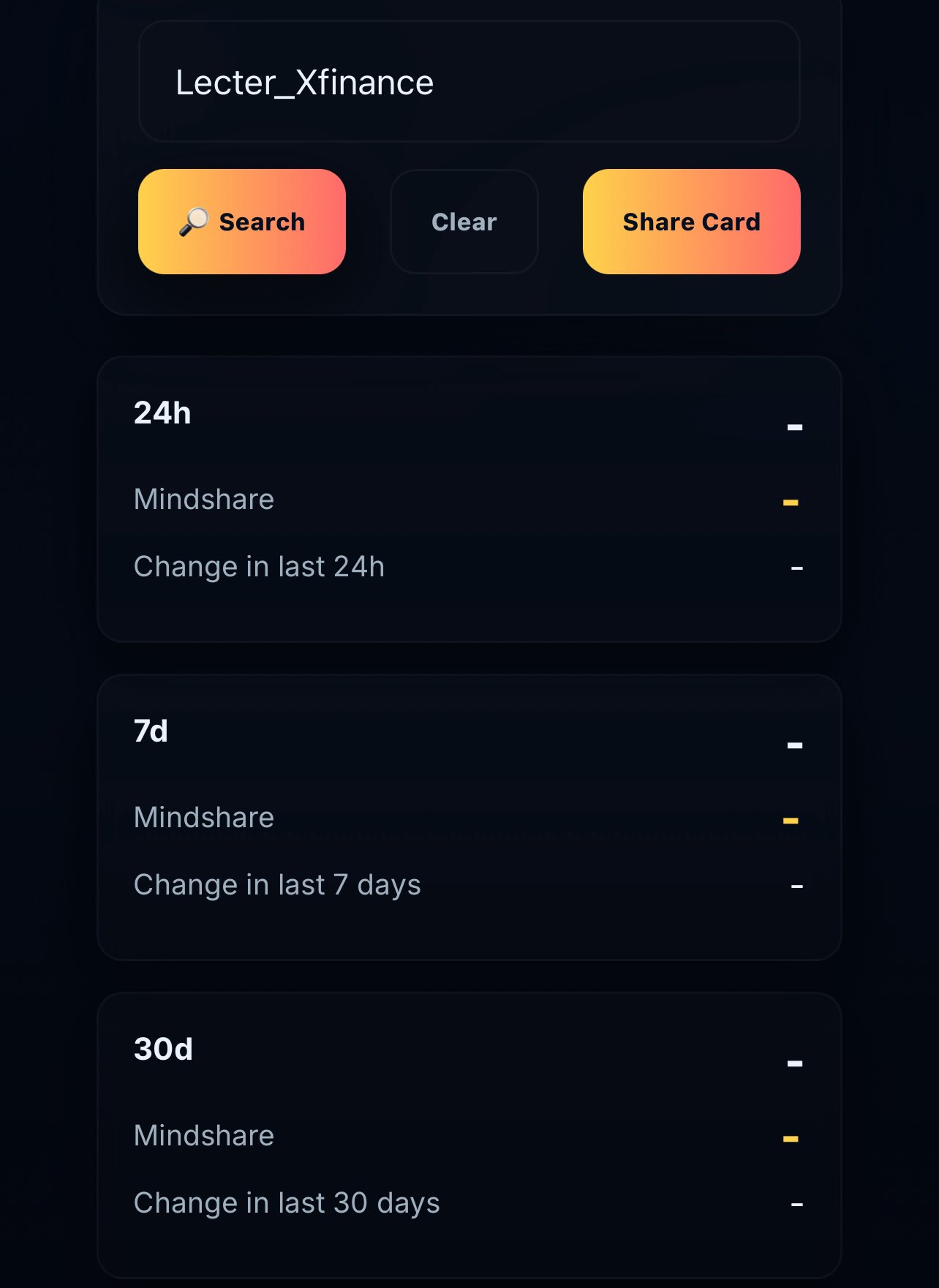Run the Search button
This screenshot has height=1288, width=939.
pyautogui.click(x=242, y=222)
